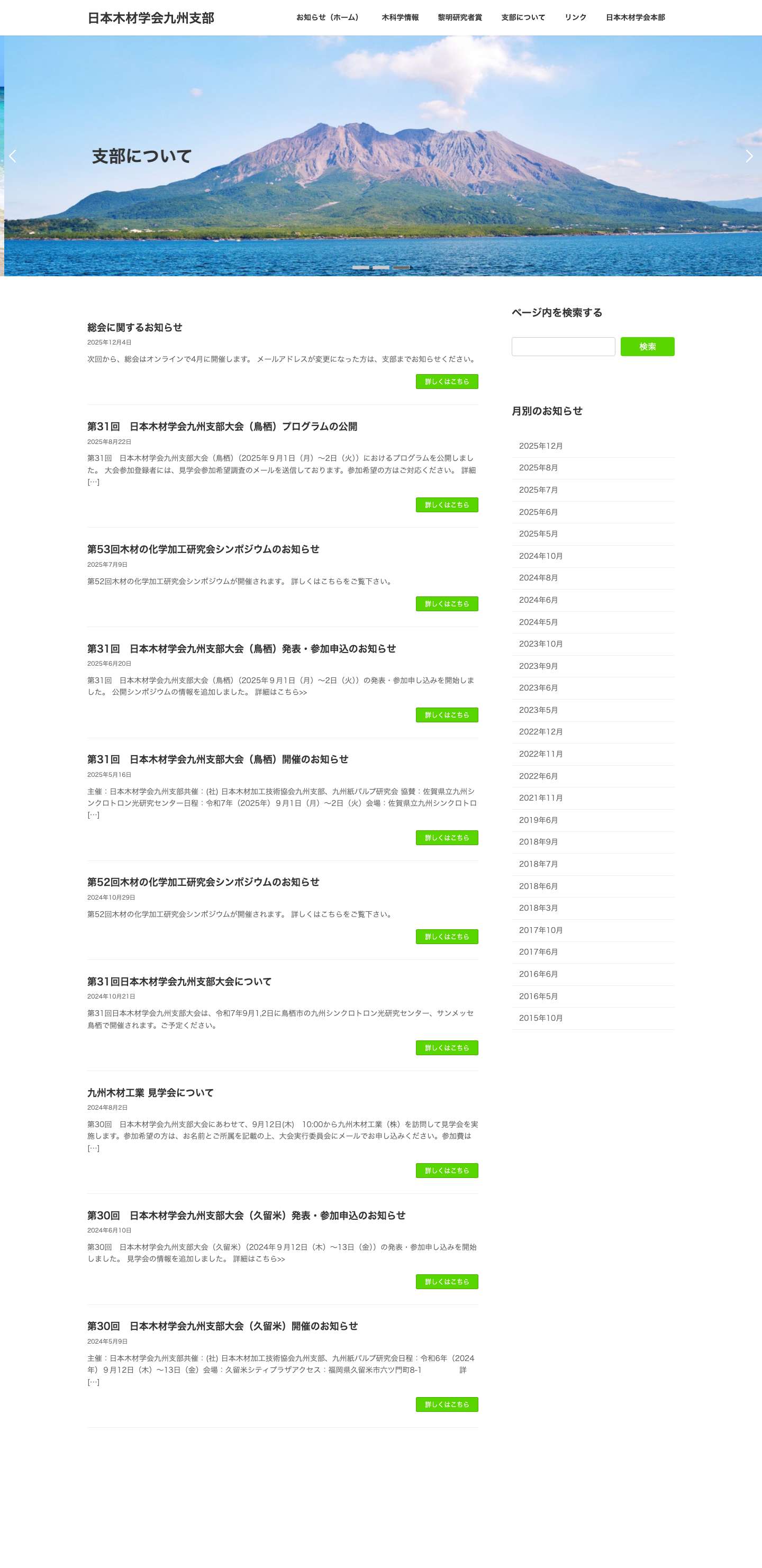Screen dimensions: 762x1568
Task: Open リンク menu item
Action: 575,17
